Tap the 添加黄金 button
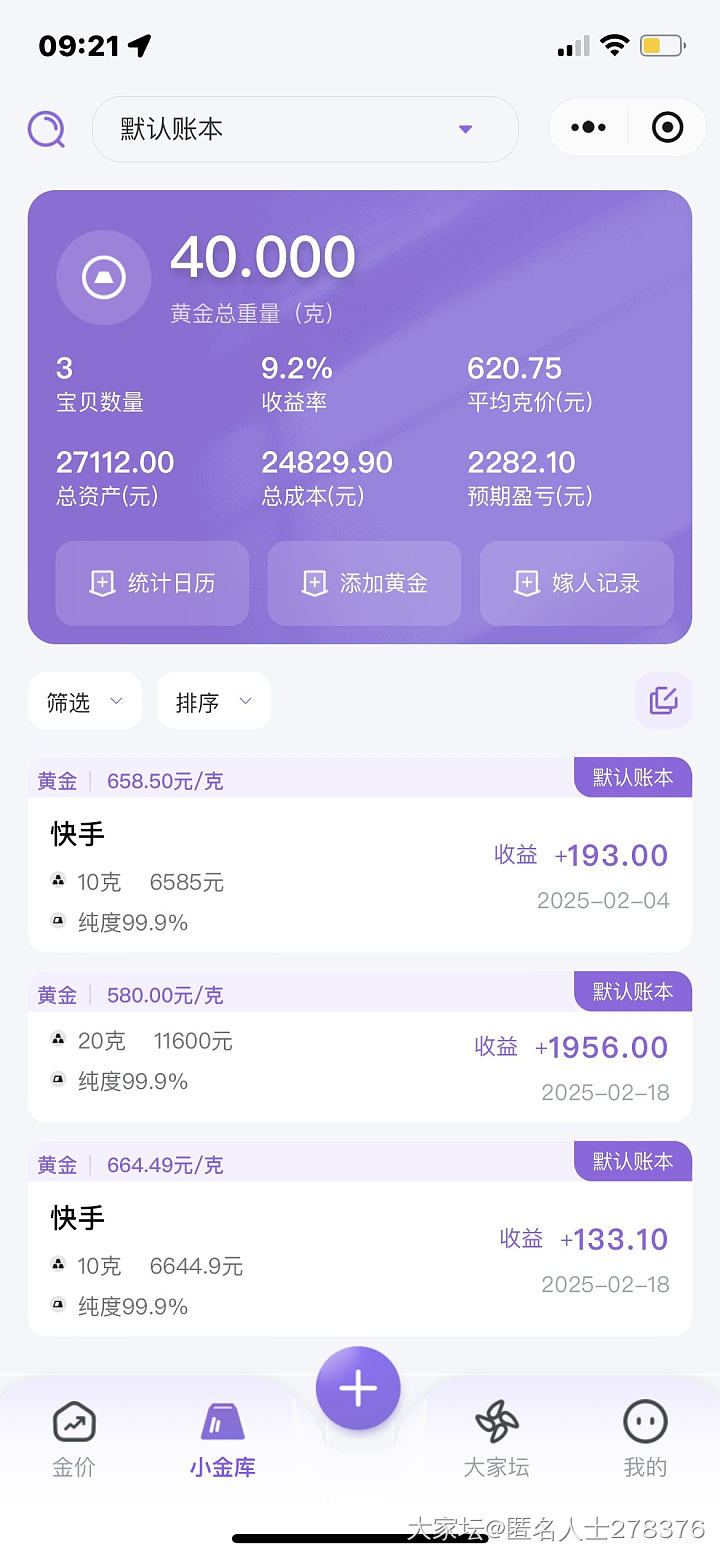 tap(364, 583)
